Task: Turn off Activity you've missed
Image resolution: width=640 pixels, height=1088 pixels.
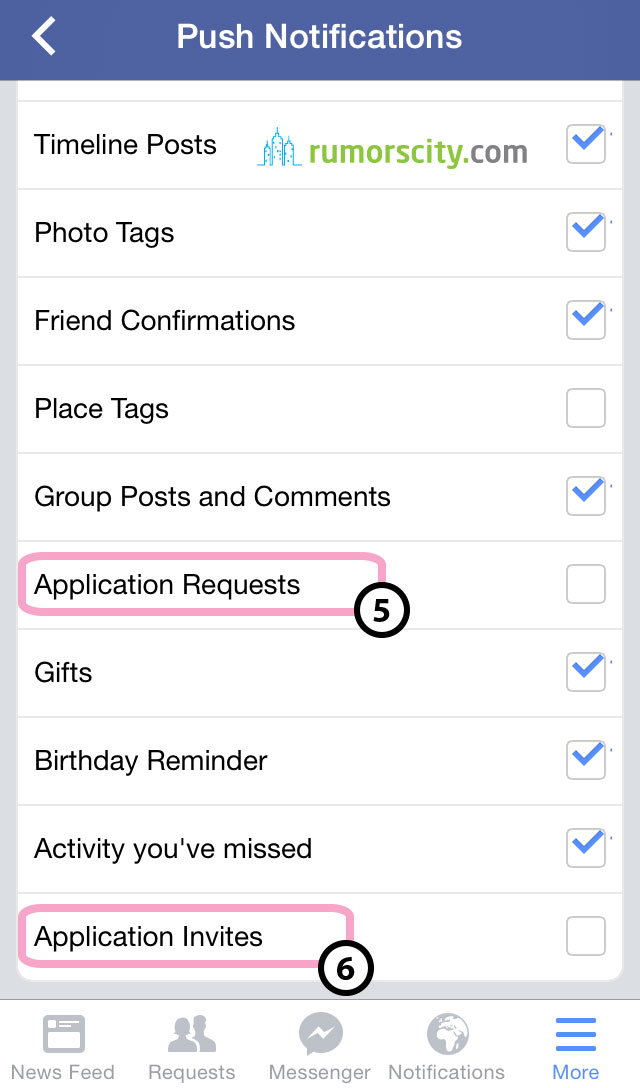Action: [x=586, y=848]
